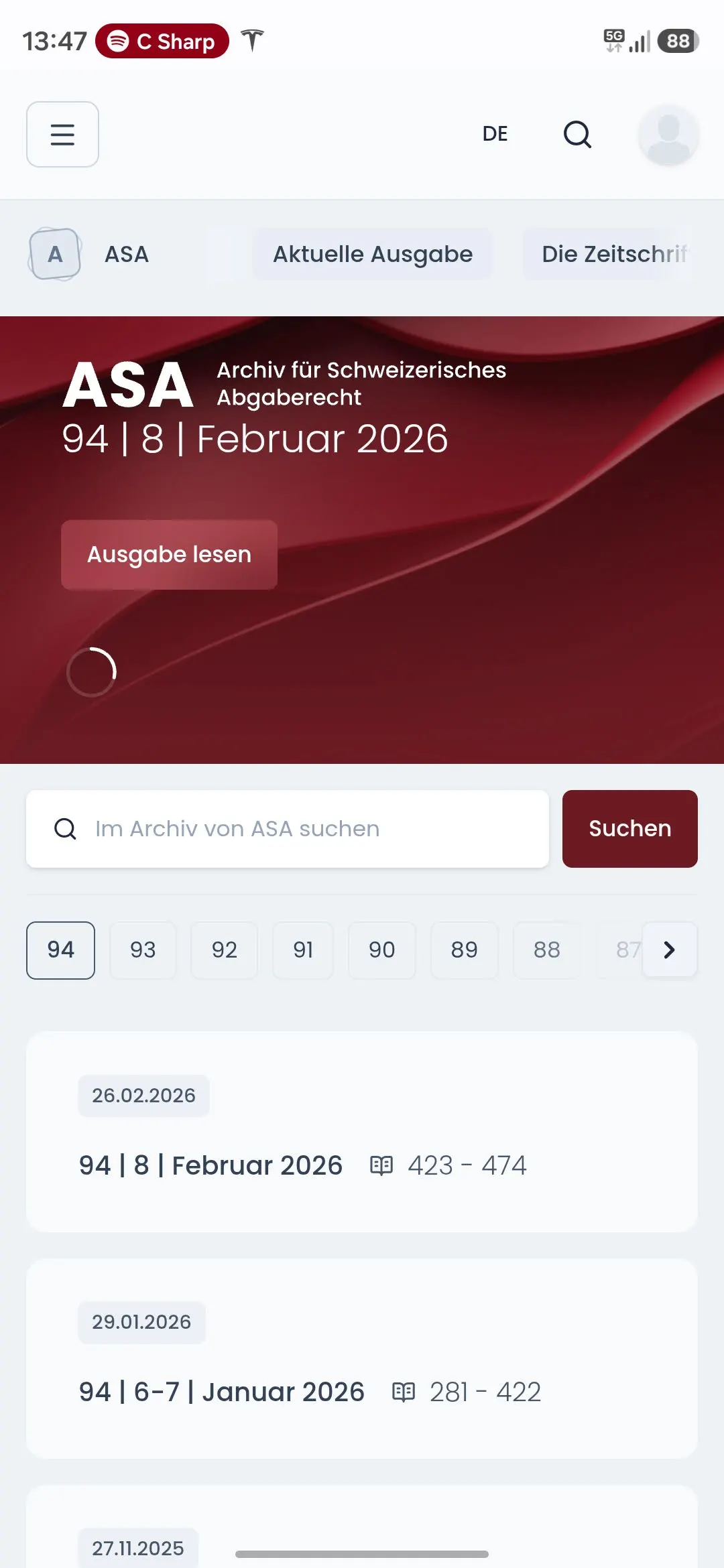Viewport: 724px width, 1568px height.
Task: Select volume 88
Action: pos(546,950)
